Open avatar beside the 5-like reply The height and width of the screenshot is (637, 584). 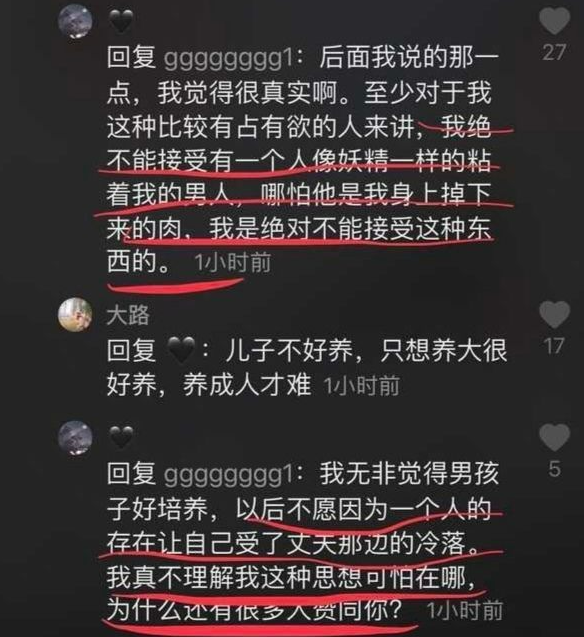click(x=75, y=438)
